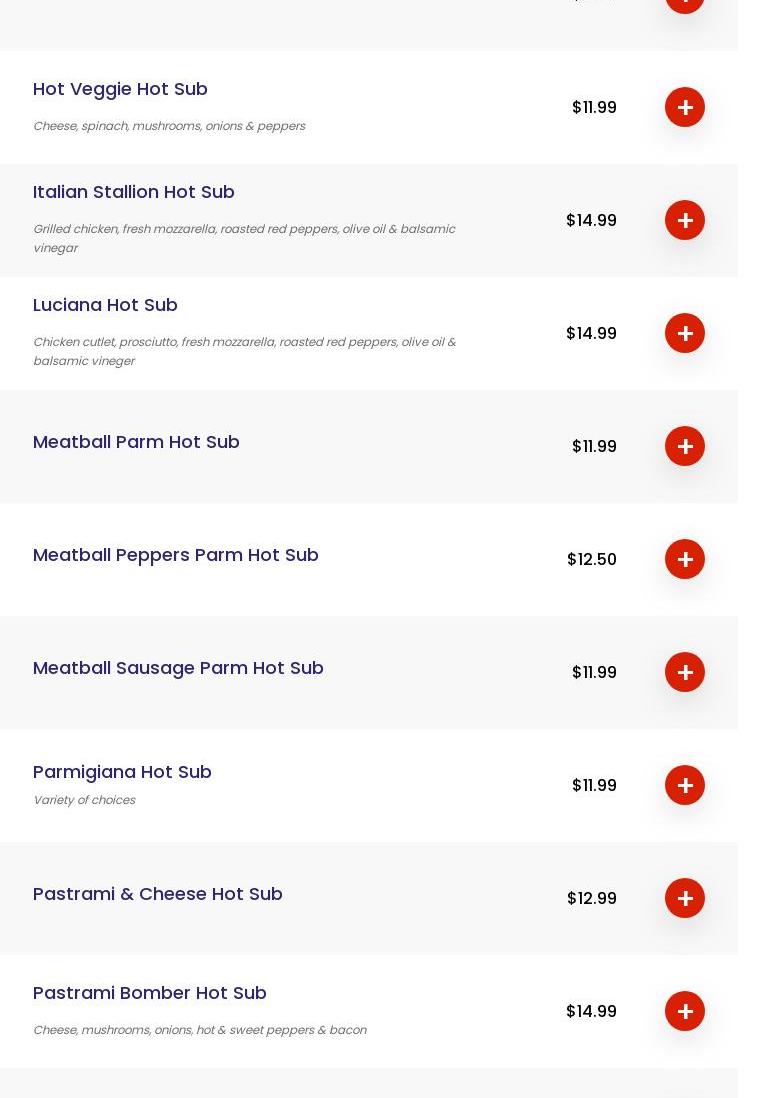770x1098 pixels.
Task: Add Parmigiana Hot Sub to order
Action: click(x=684, y=785)
